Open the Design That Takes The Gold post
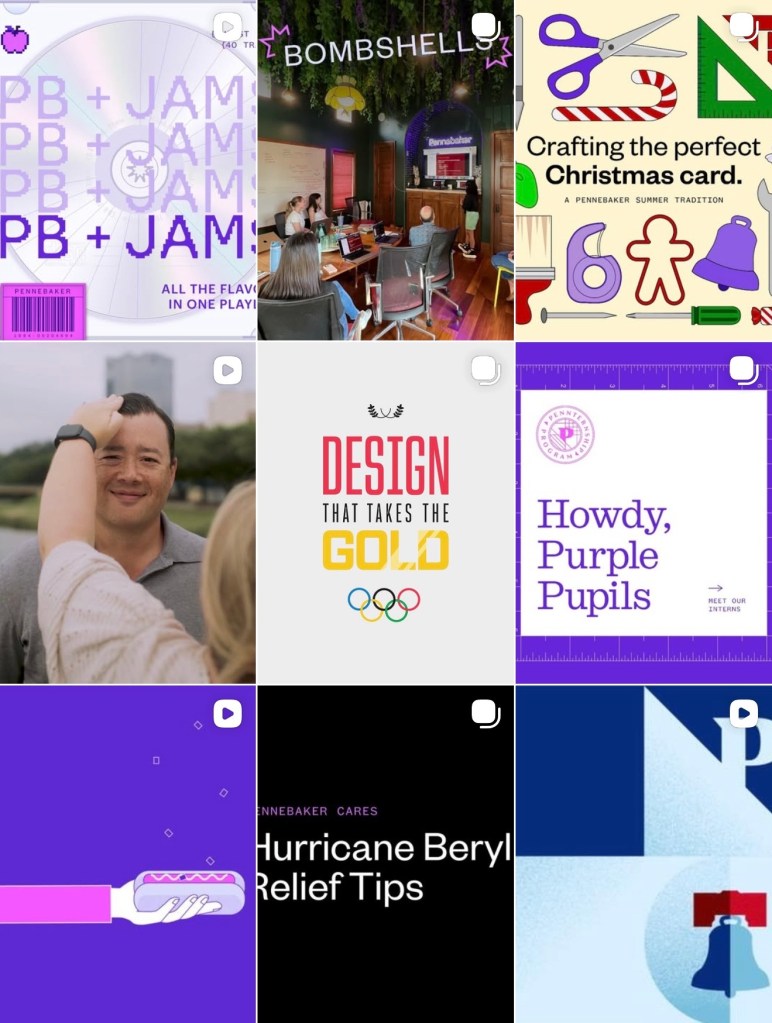Viewport: 772px width, 1023px height. point(385,512)
